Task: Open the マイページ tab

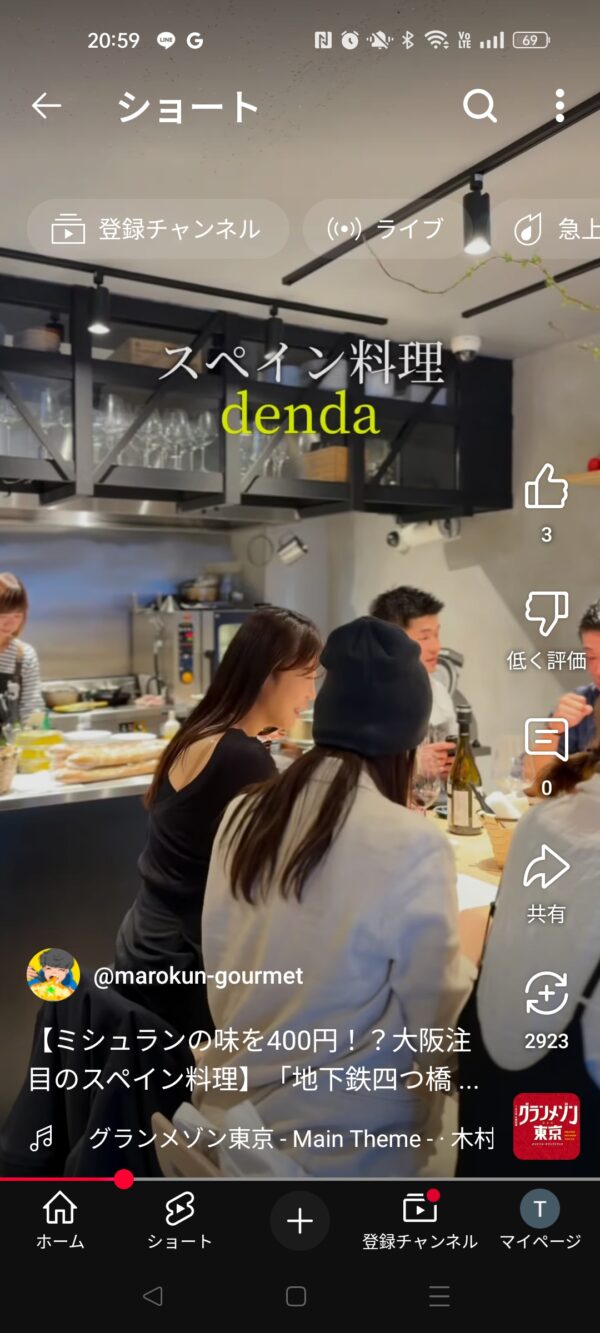Action: (x=540, y=1220)
